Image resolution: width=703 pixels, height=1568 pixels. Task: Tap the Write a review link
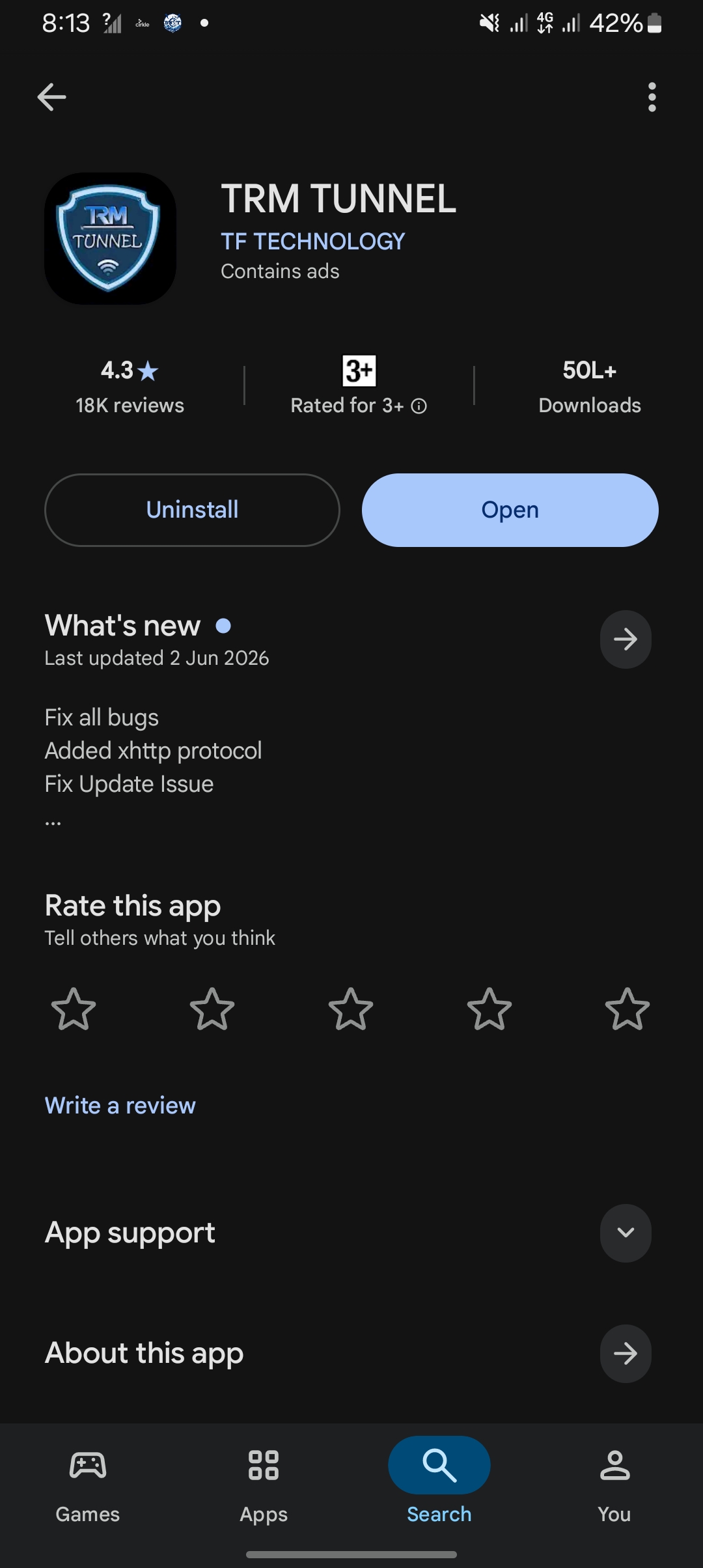[120, 1106]
